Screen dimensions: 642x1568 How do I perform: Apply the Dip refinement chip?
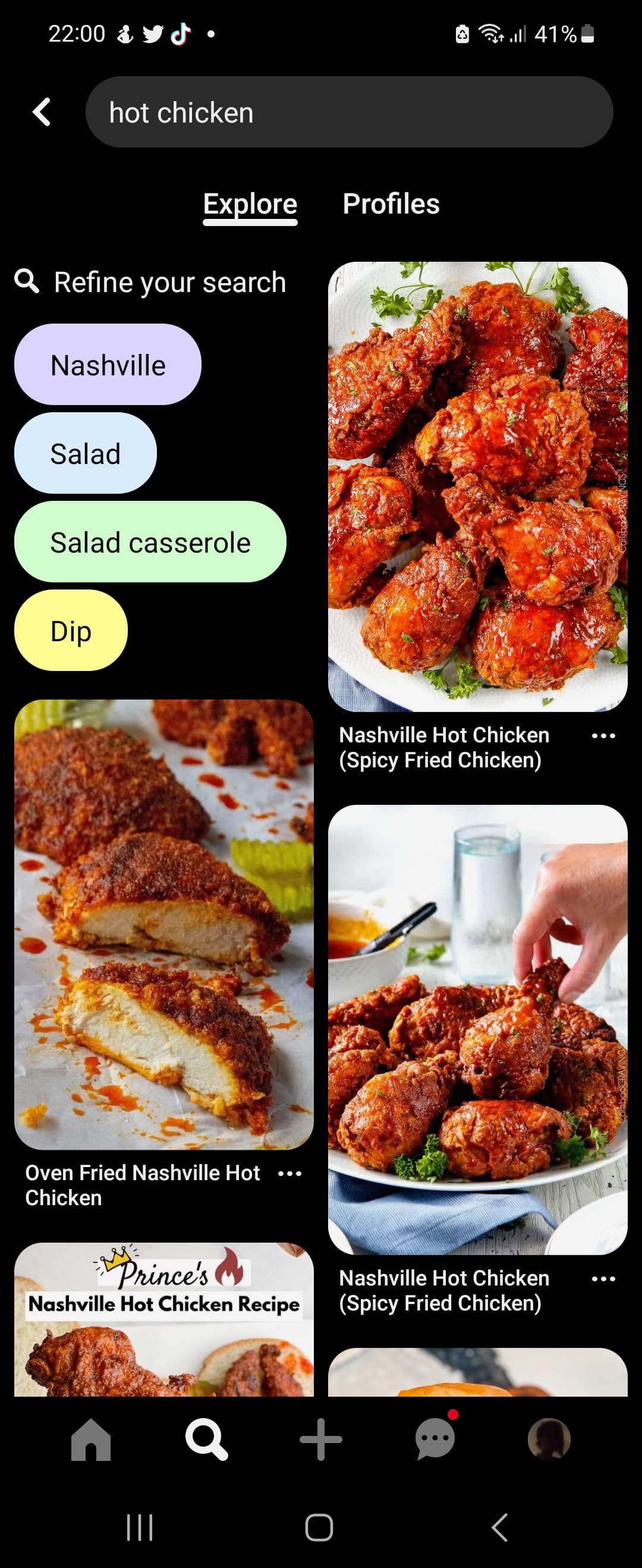(71, 631)
